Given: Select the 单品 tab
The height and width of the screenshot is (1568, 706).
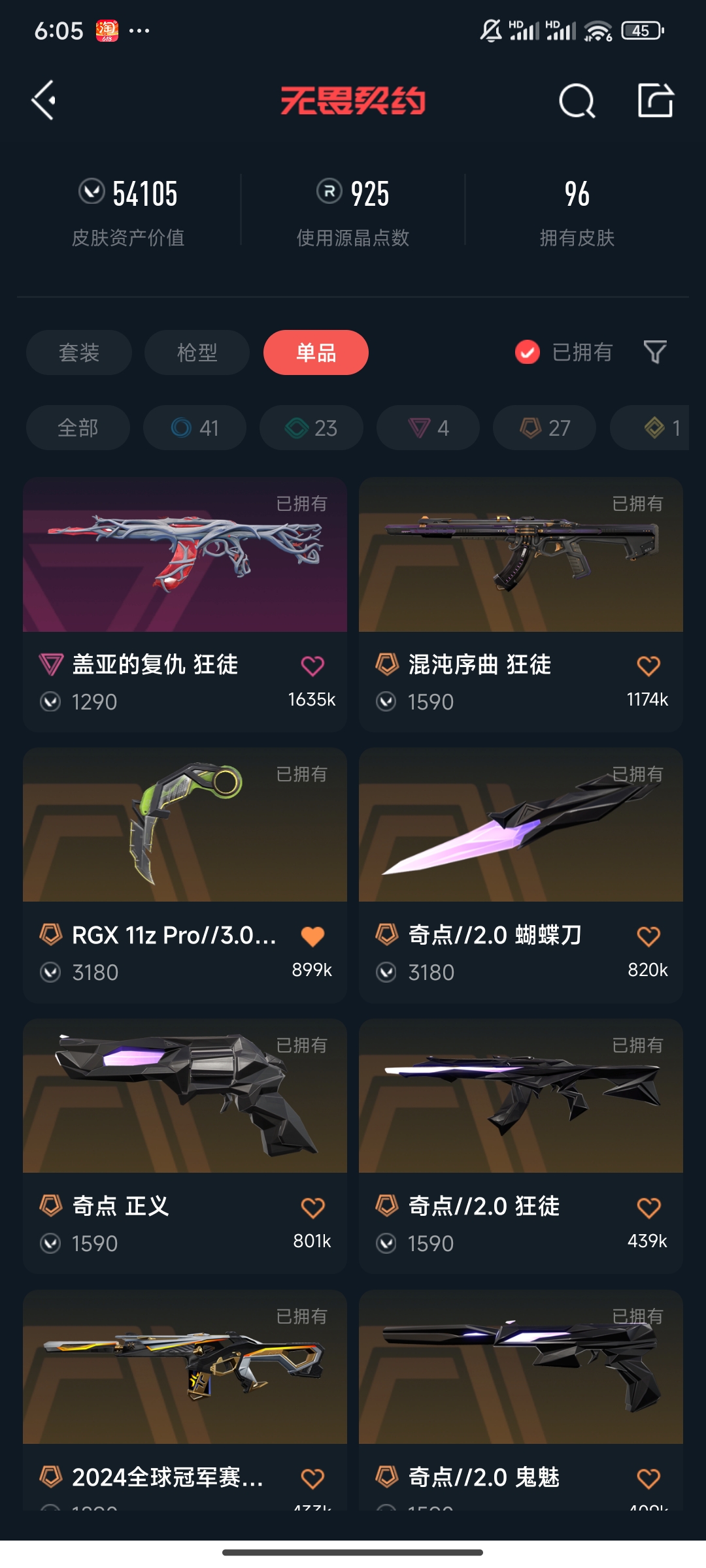Looking at the screenshot, I should click(316, 353).
